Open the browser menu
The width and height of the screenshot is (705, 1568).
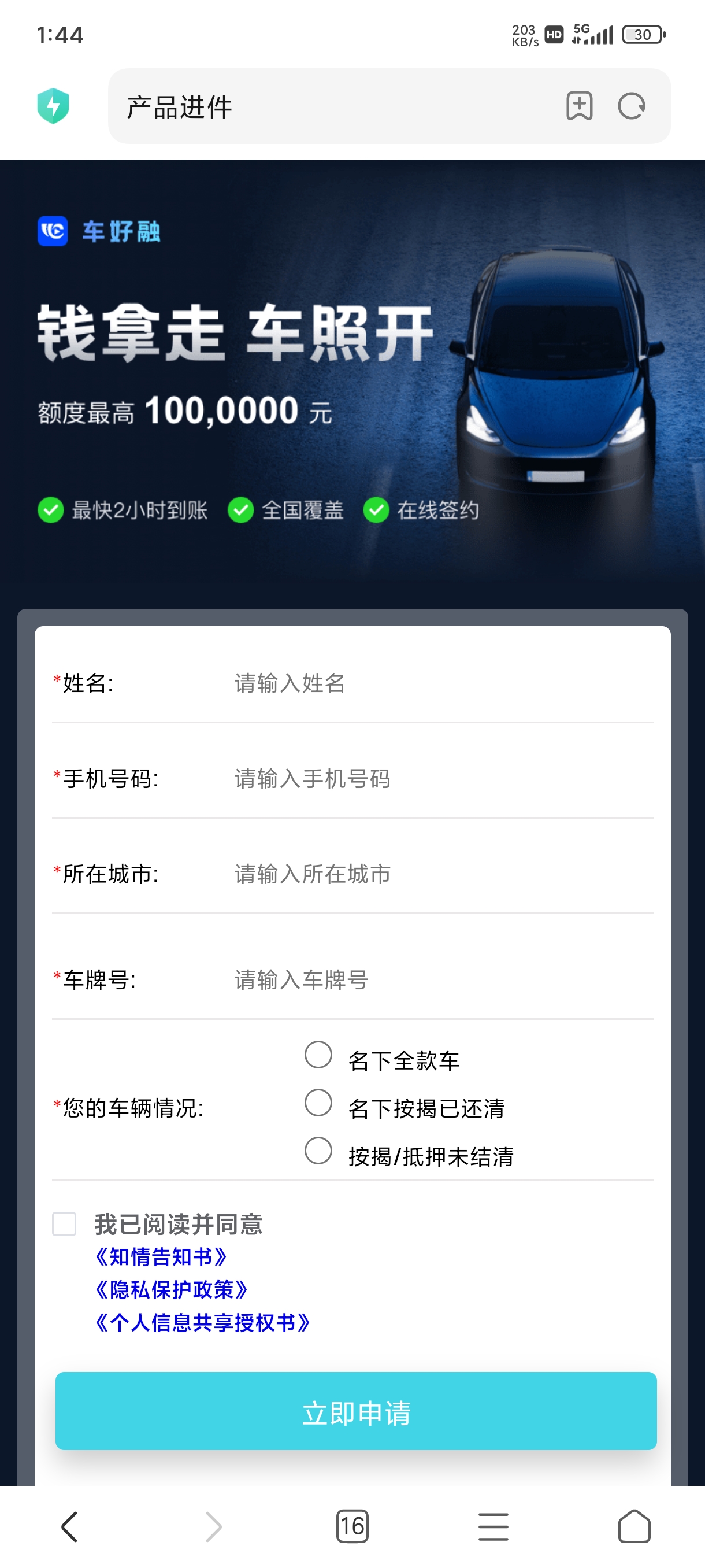(x=493, y=1526)
